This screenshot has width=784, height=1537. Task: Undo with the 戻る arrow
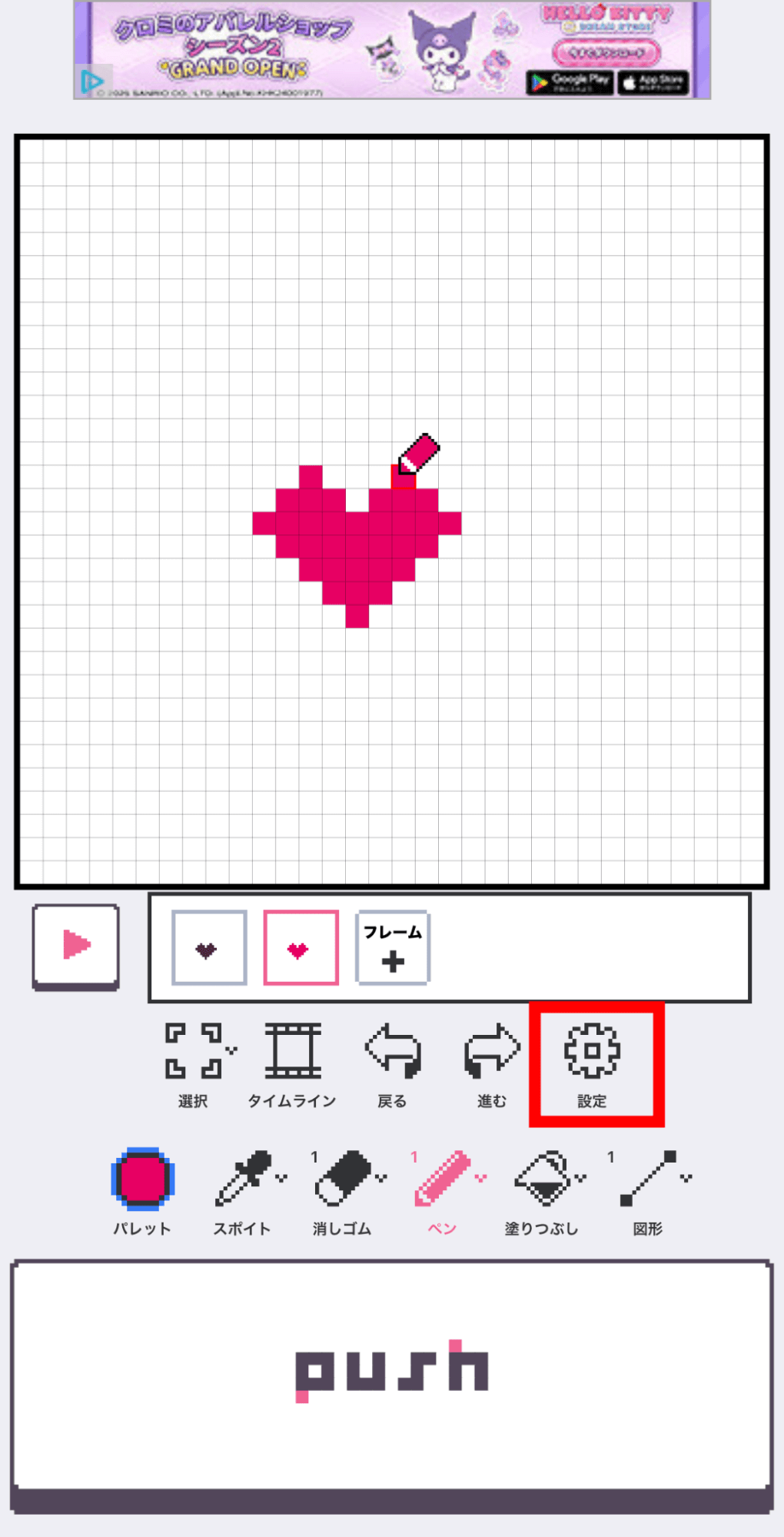392,1063
